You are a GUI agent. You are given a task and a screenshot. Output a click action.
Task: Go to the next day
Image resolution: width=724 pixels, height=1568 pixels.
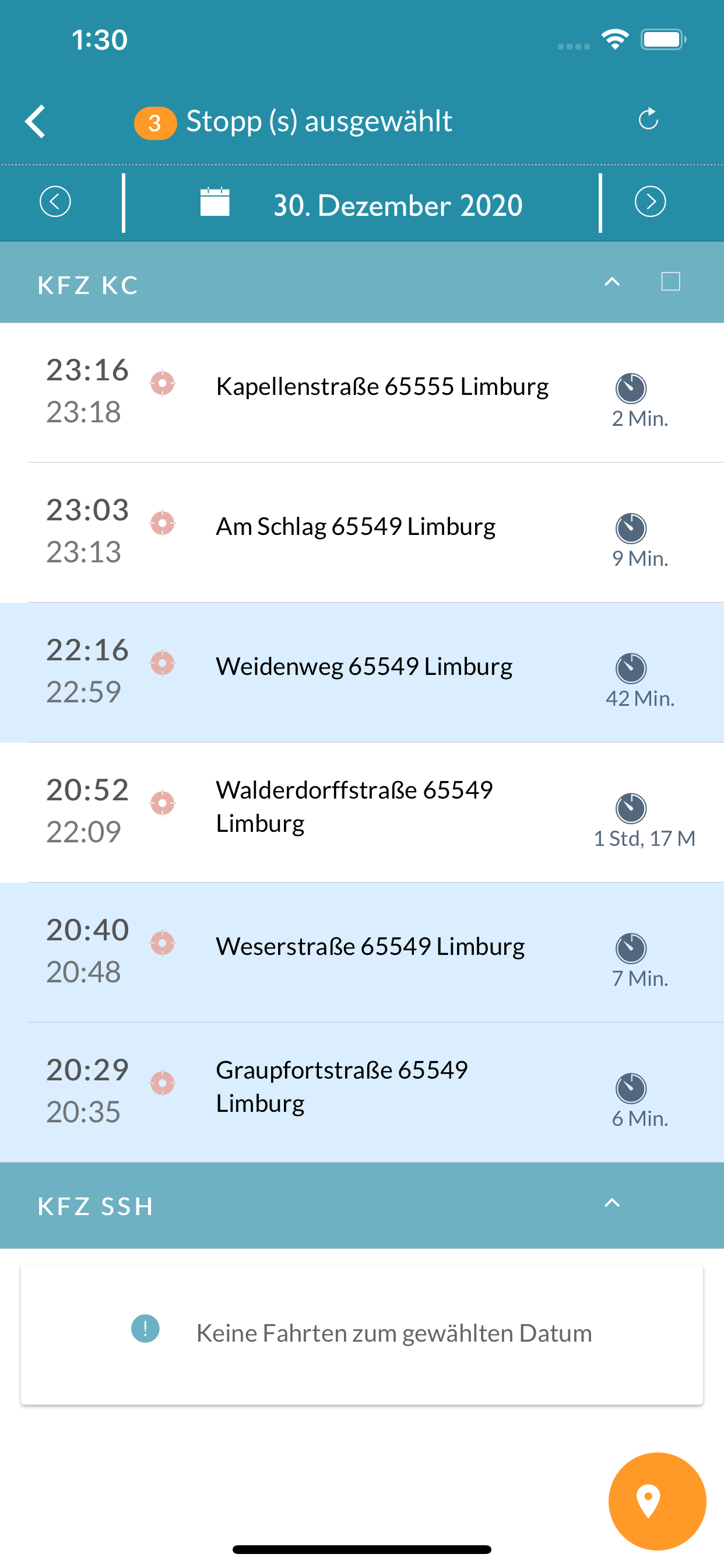[650, 201]
